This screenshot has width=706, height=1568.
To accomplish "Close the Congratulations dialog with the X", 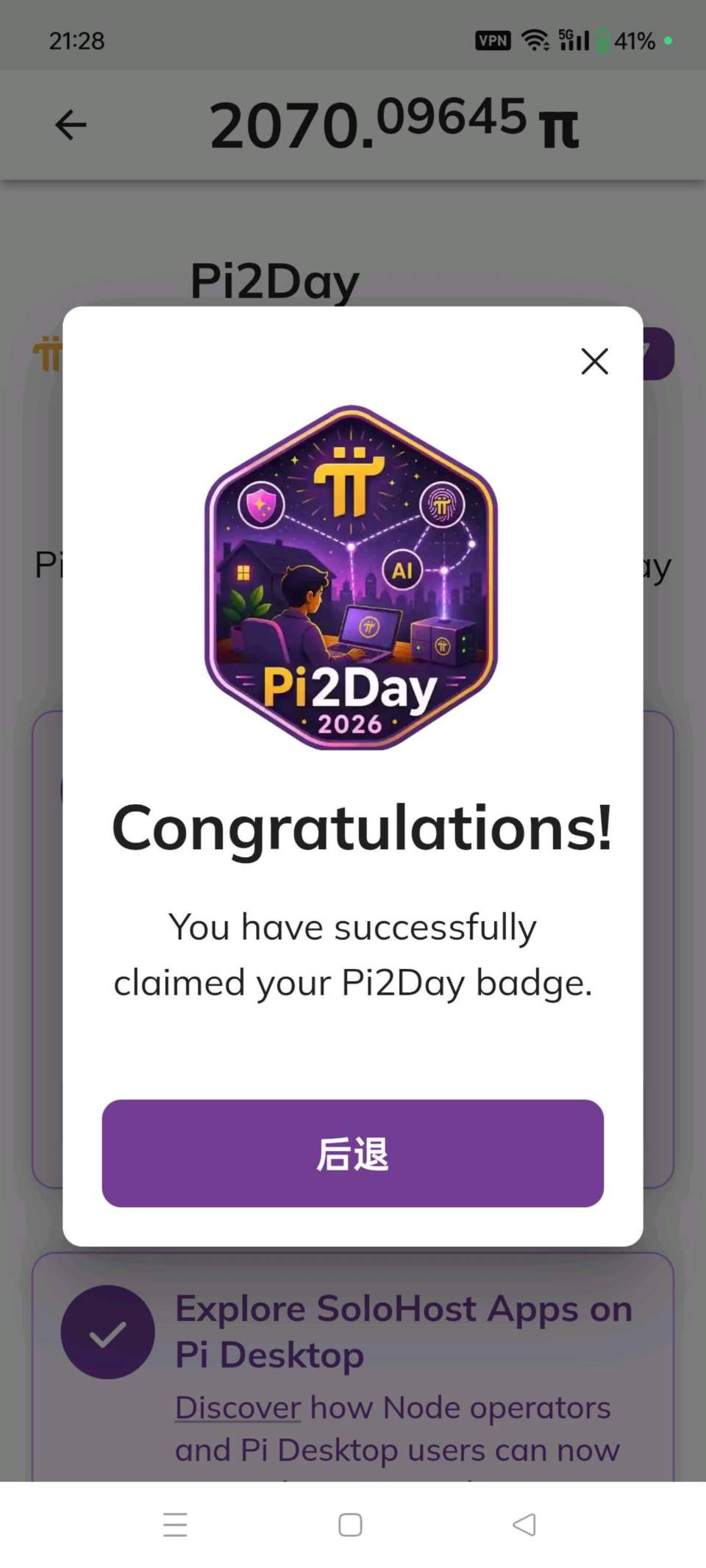I will tap(594, 361).
